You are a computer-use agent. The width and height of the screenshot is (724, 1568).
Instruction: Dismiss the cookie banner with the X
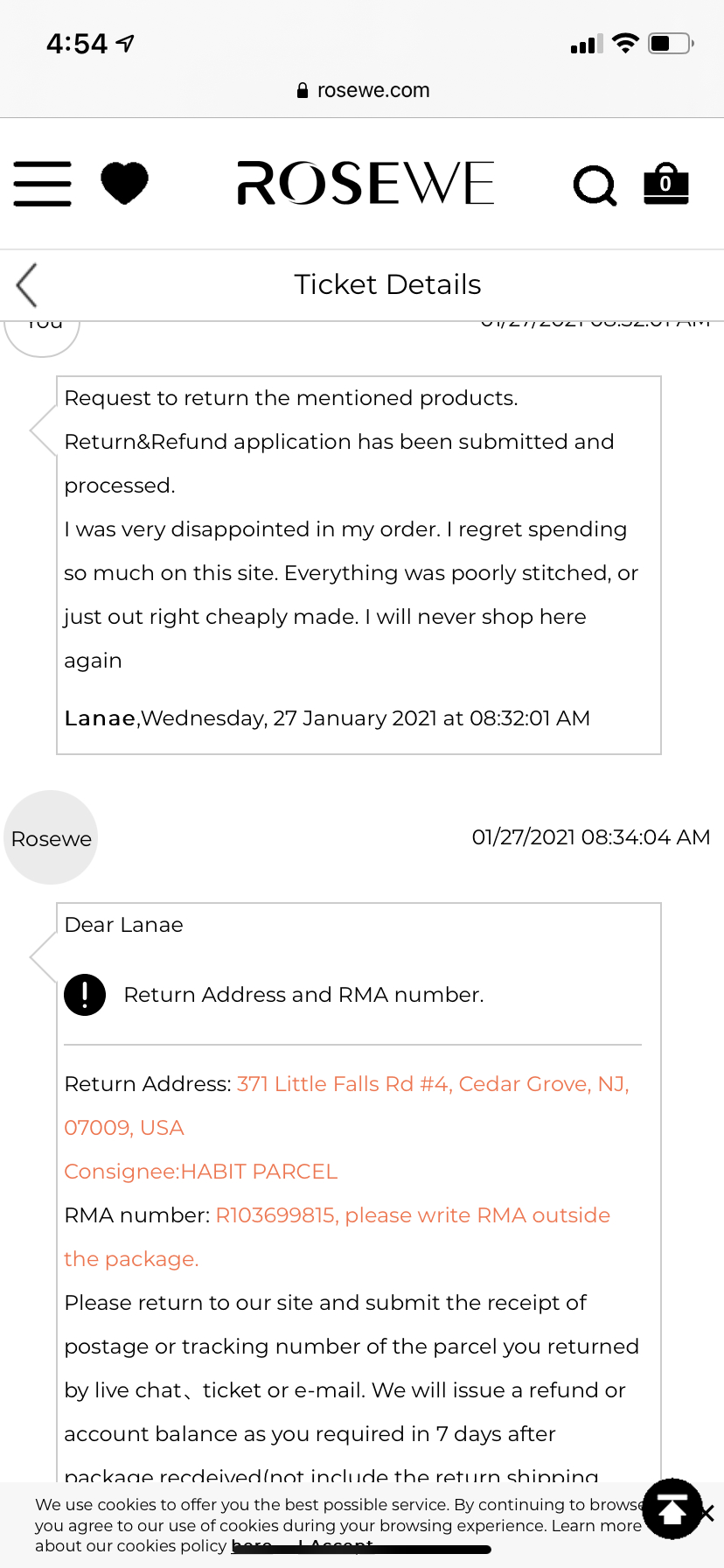(708, 1512)
